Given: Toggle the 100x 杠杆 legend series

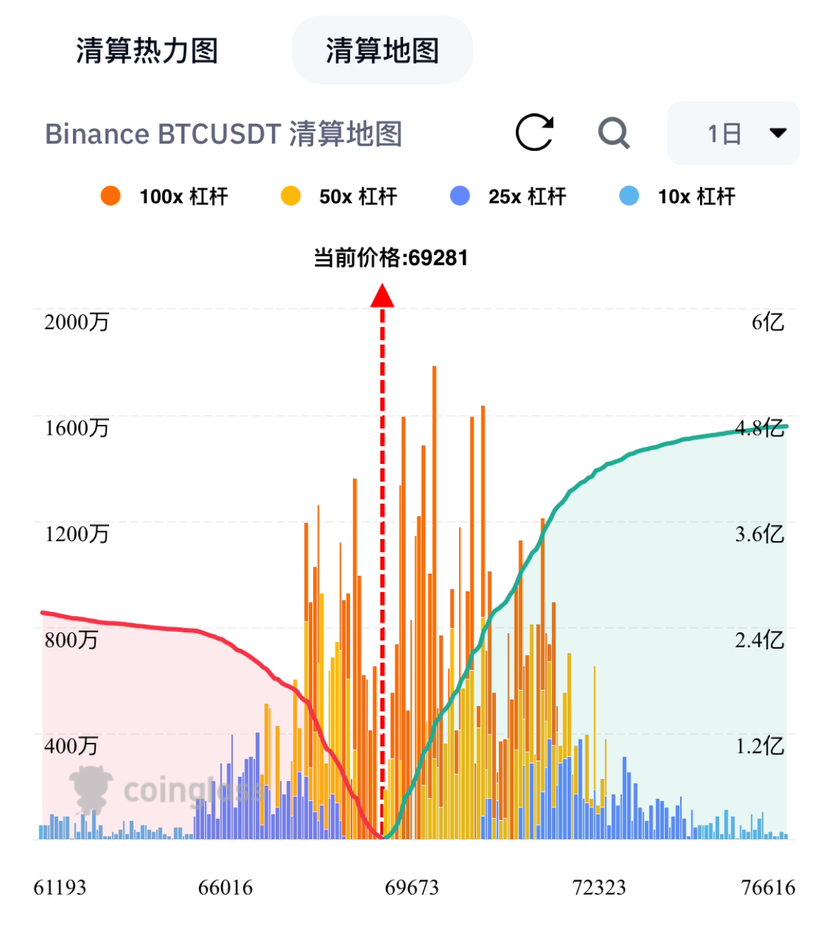Looking at the screenshot, I should coord(165,196).
